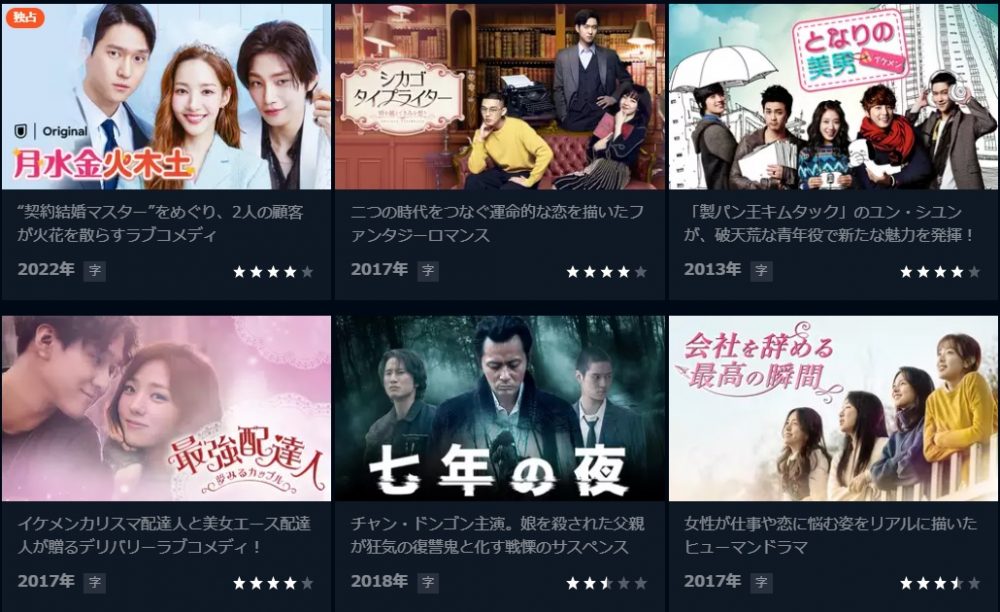The height and width of the screenshot is (612, 1000).
Task: Open the 会社を辞める最高の瞬間 drama tile
Action: click(x=833, y=408)
